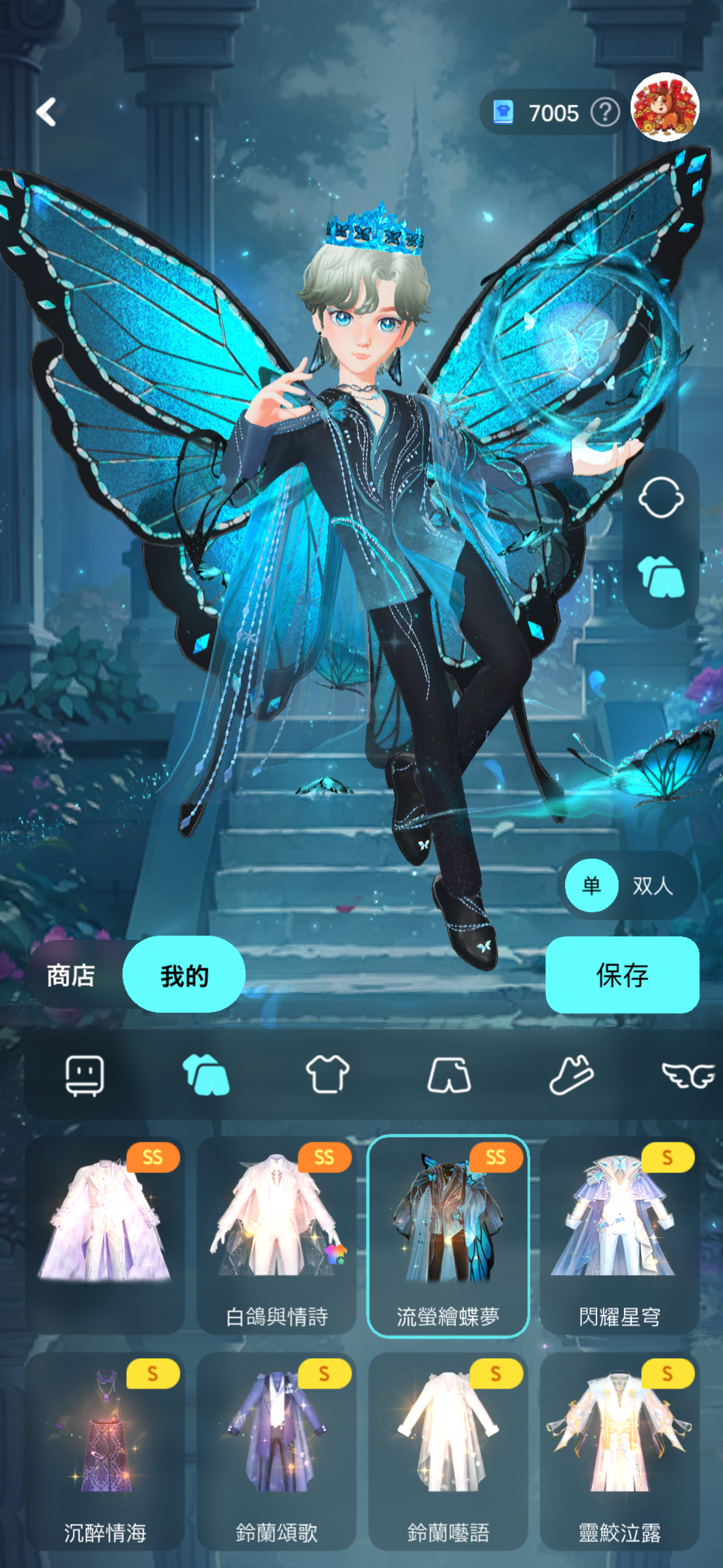
Task: Open the shoes category
Action: [x=571, y=1074]
